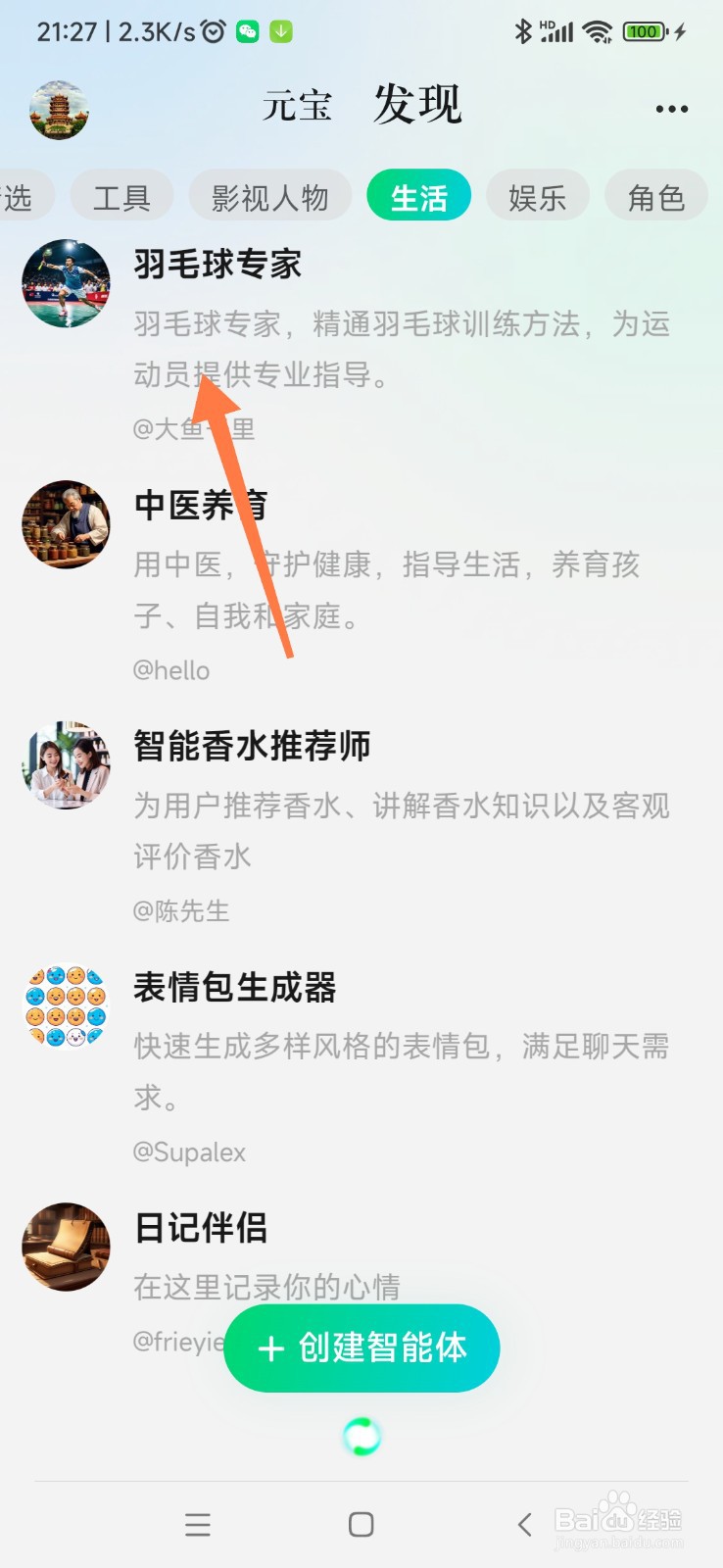723x1568 pixels.
Task: Switch to the 元宝 tab
Action: [298, 106]
